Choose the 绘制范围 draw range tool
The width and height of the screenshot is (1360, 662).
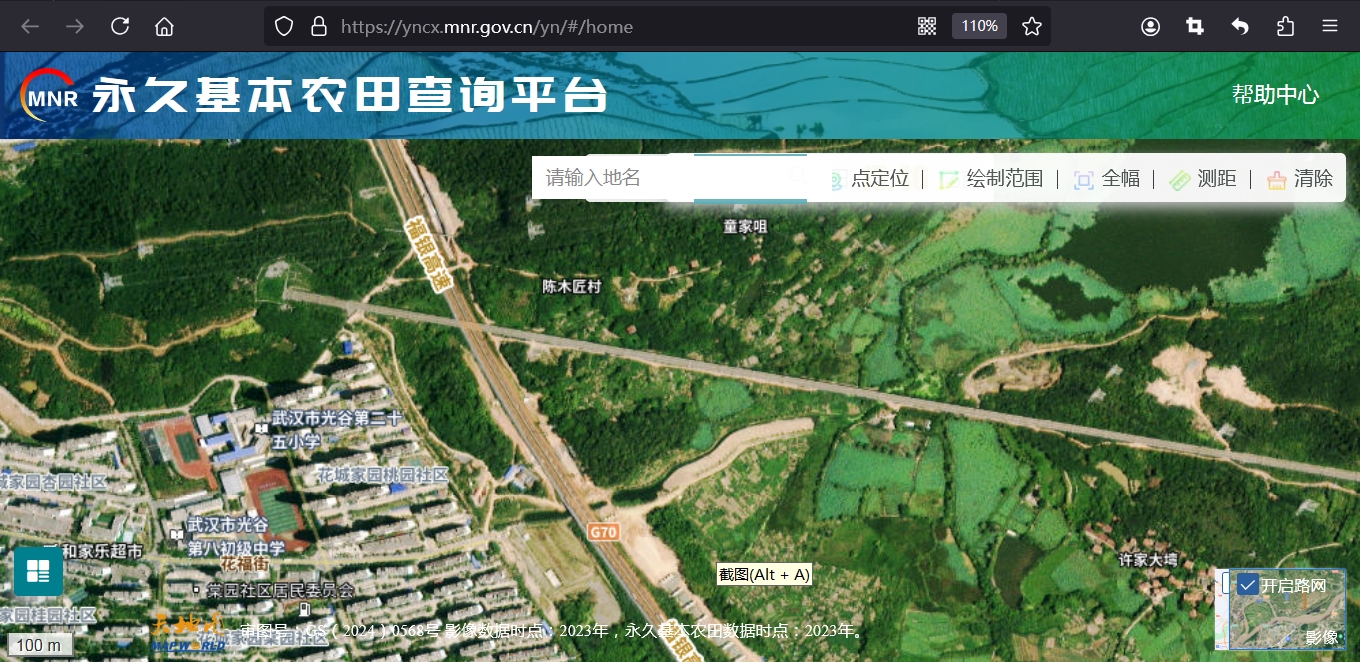pyautogui.click(x=991, y=179)
